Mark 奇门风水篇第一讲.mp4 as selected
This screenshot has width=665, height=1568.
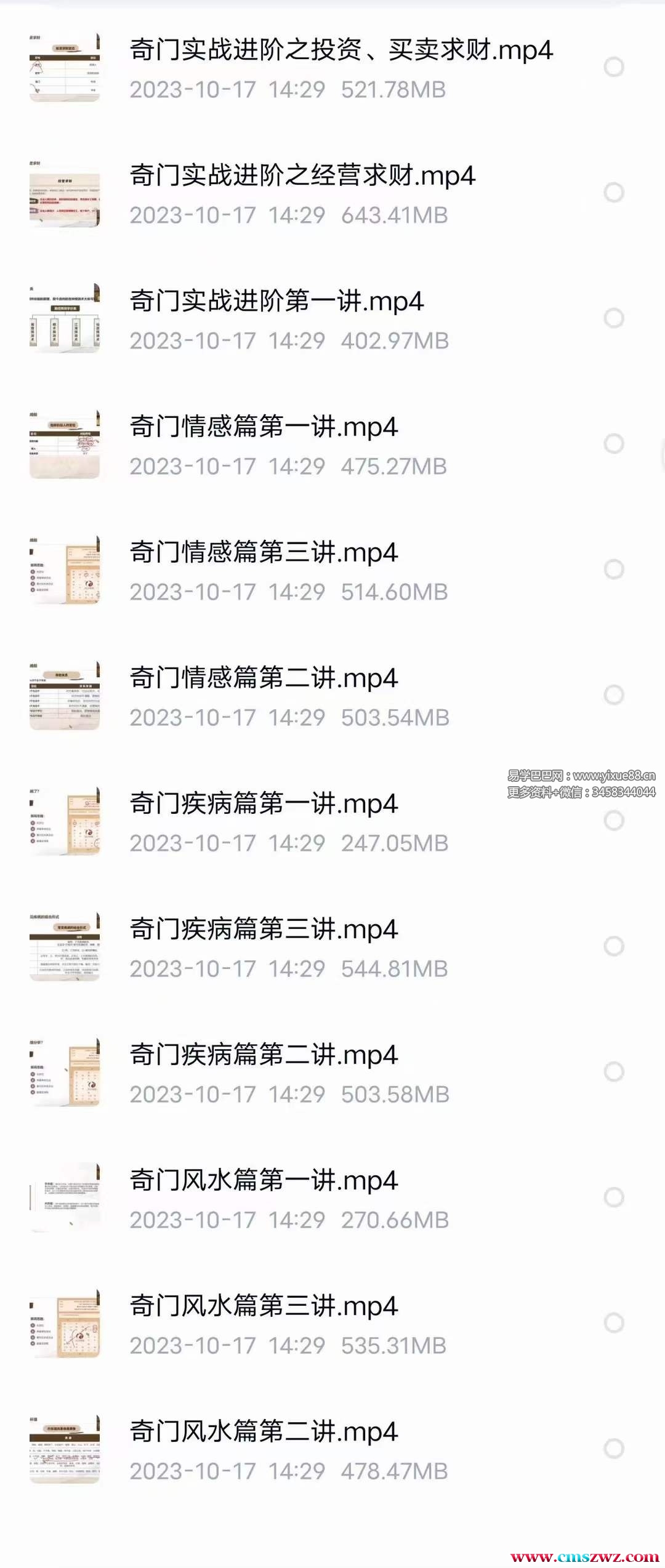point(614,1197)
